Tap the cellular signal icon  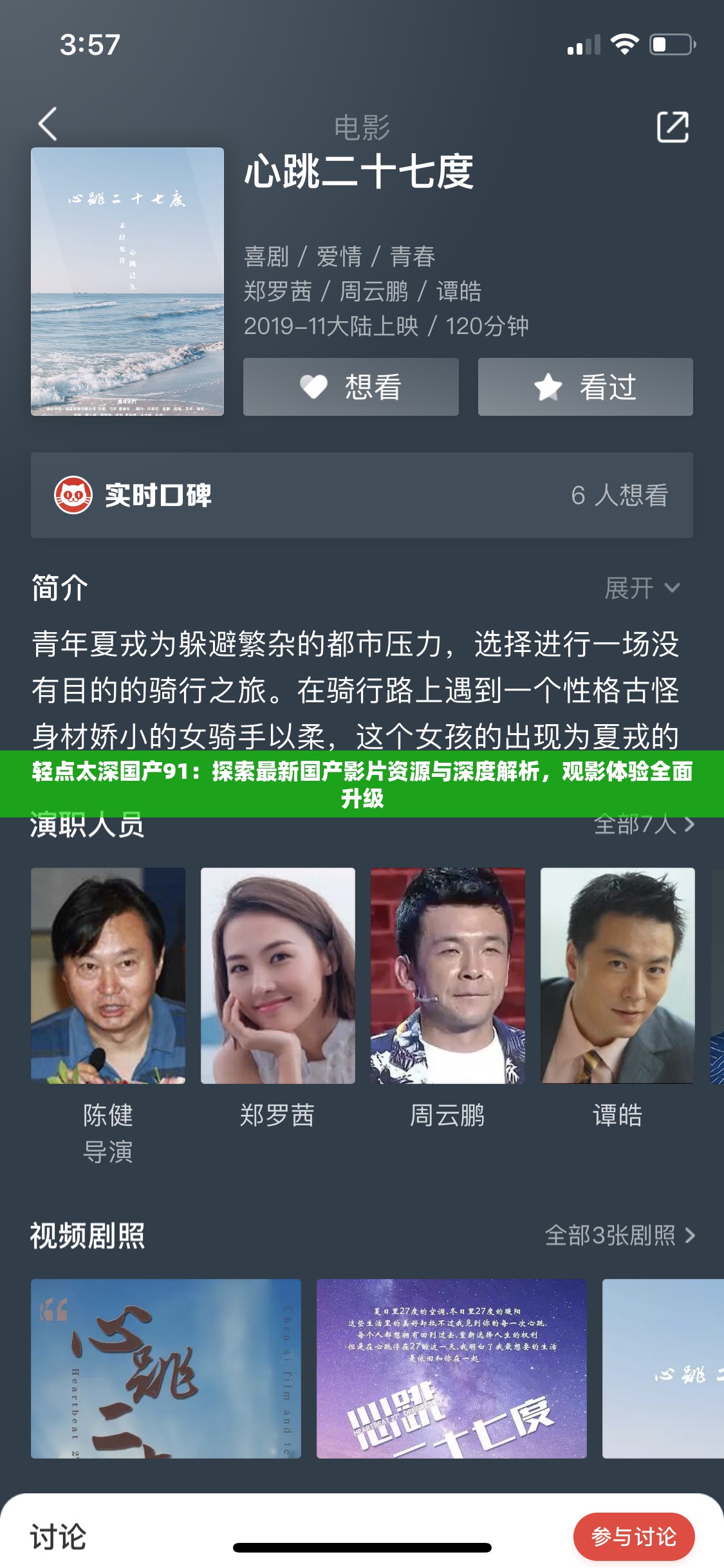[584, 45]
